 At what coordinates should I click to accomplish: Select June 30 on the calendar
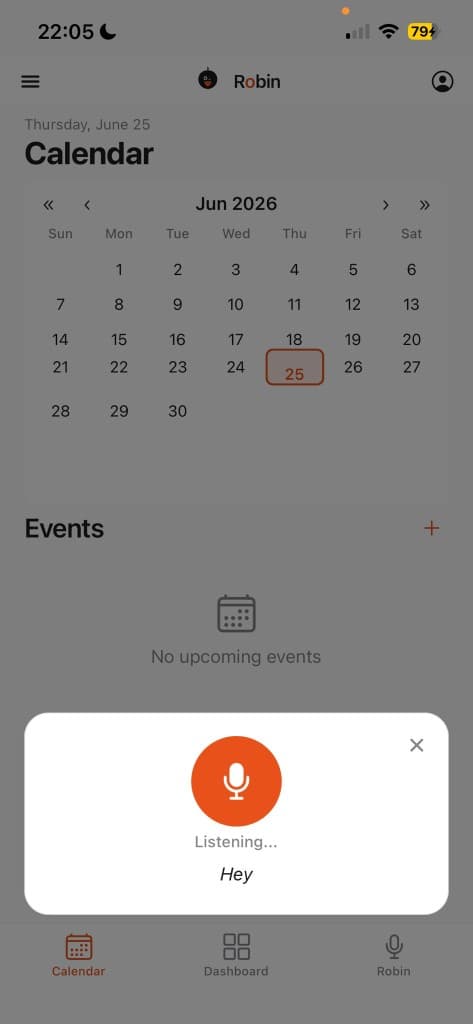(x=178, y=411)
